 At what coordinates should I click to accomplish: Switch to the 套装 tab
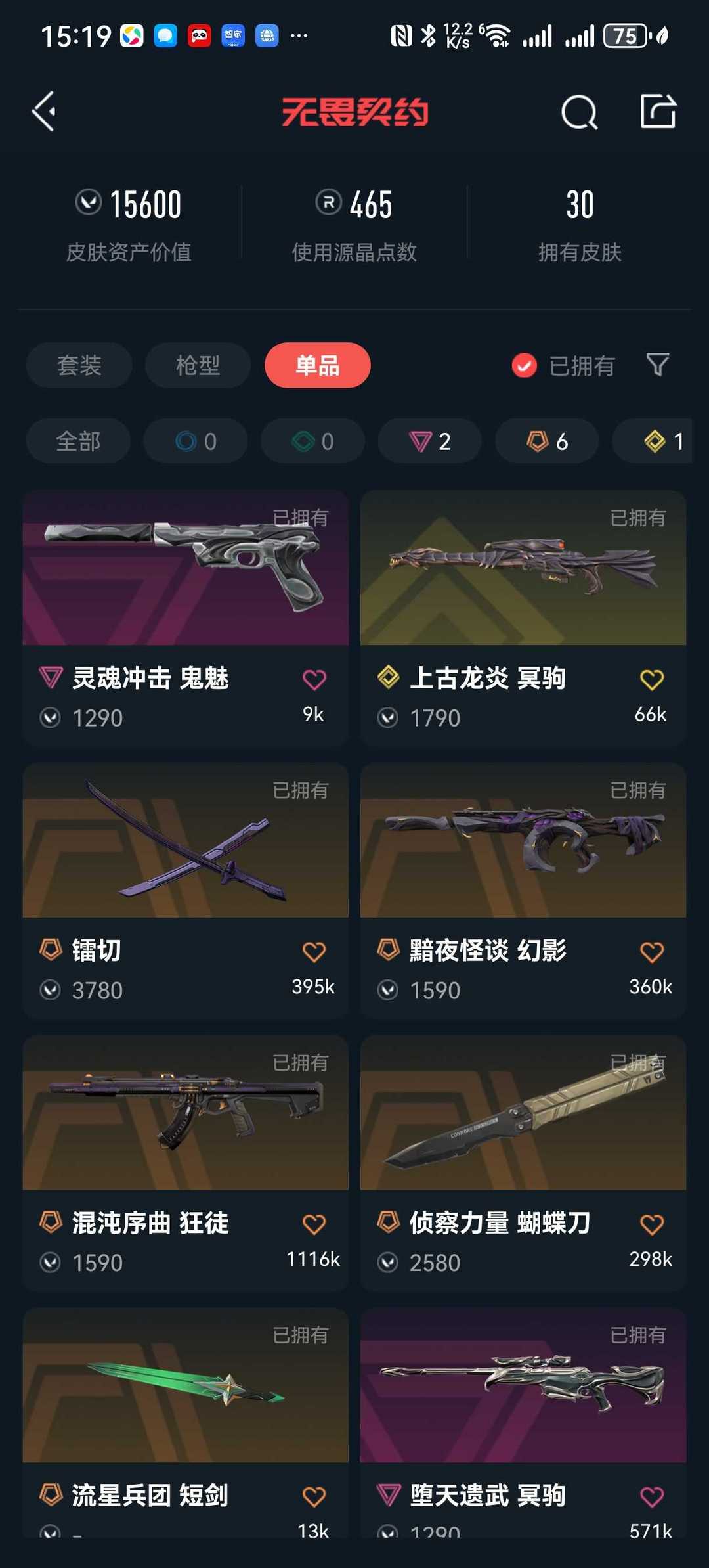pos(79,365)
